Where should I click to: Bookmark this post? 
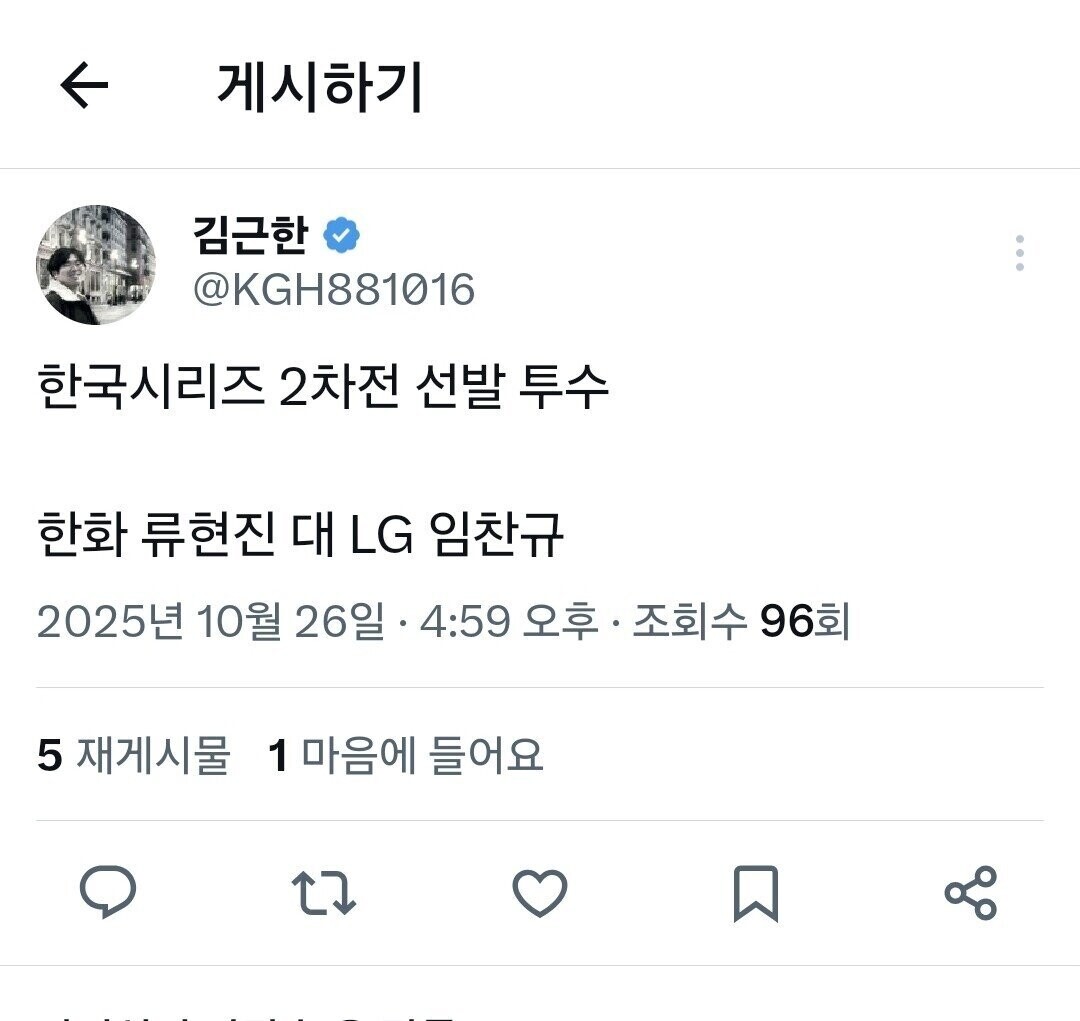[756, 894]
